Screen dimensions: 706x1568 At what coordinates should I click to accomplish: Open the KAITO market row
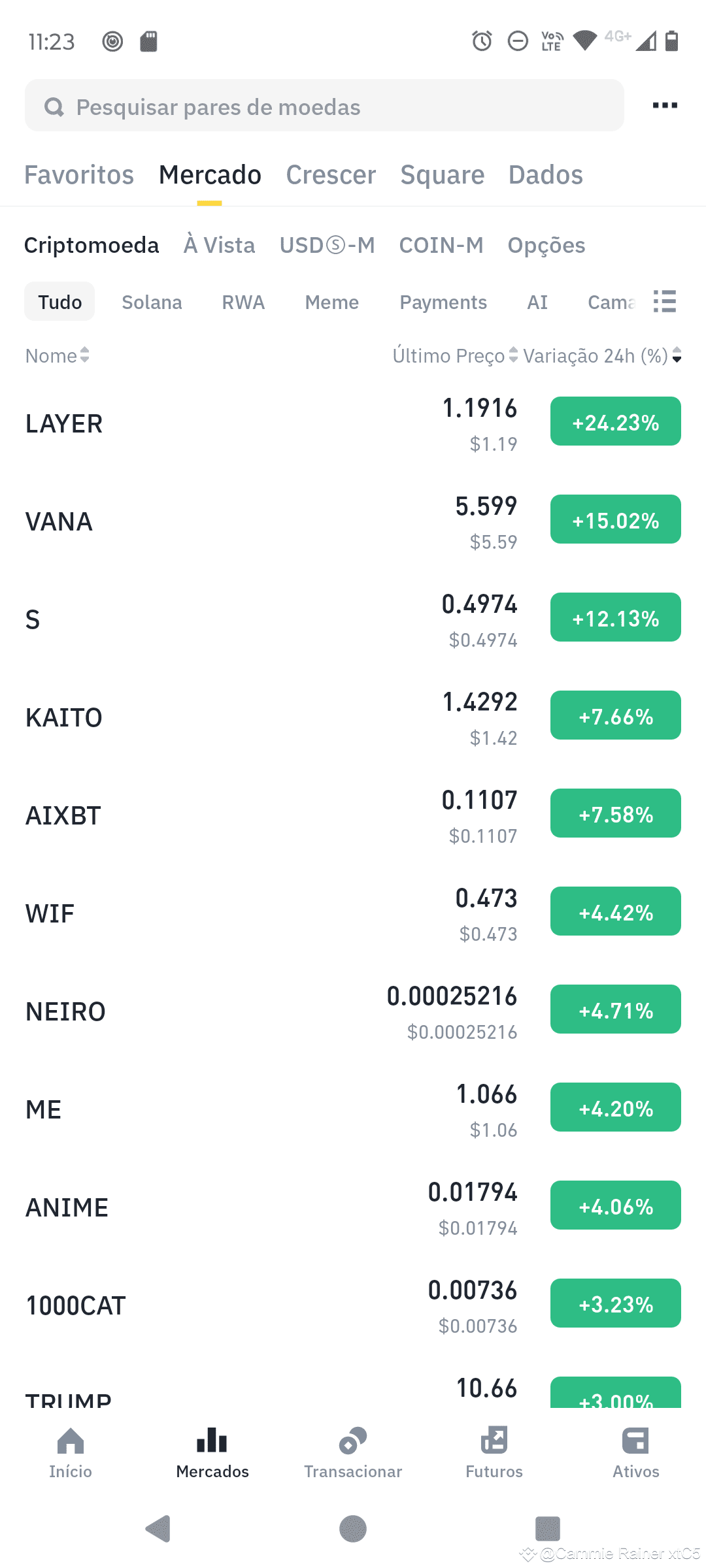tap(261, 716)
